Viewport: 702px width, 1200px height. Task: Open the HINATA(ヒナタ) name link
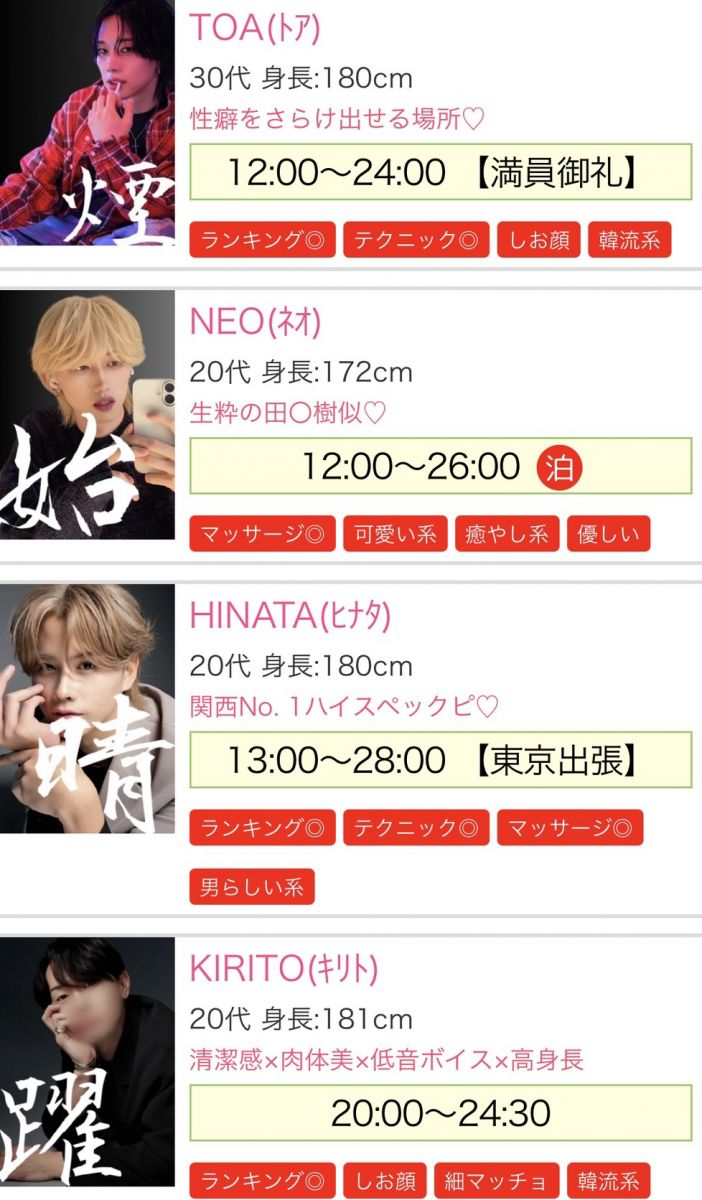tap(290, 616)
